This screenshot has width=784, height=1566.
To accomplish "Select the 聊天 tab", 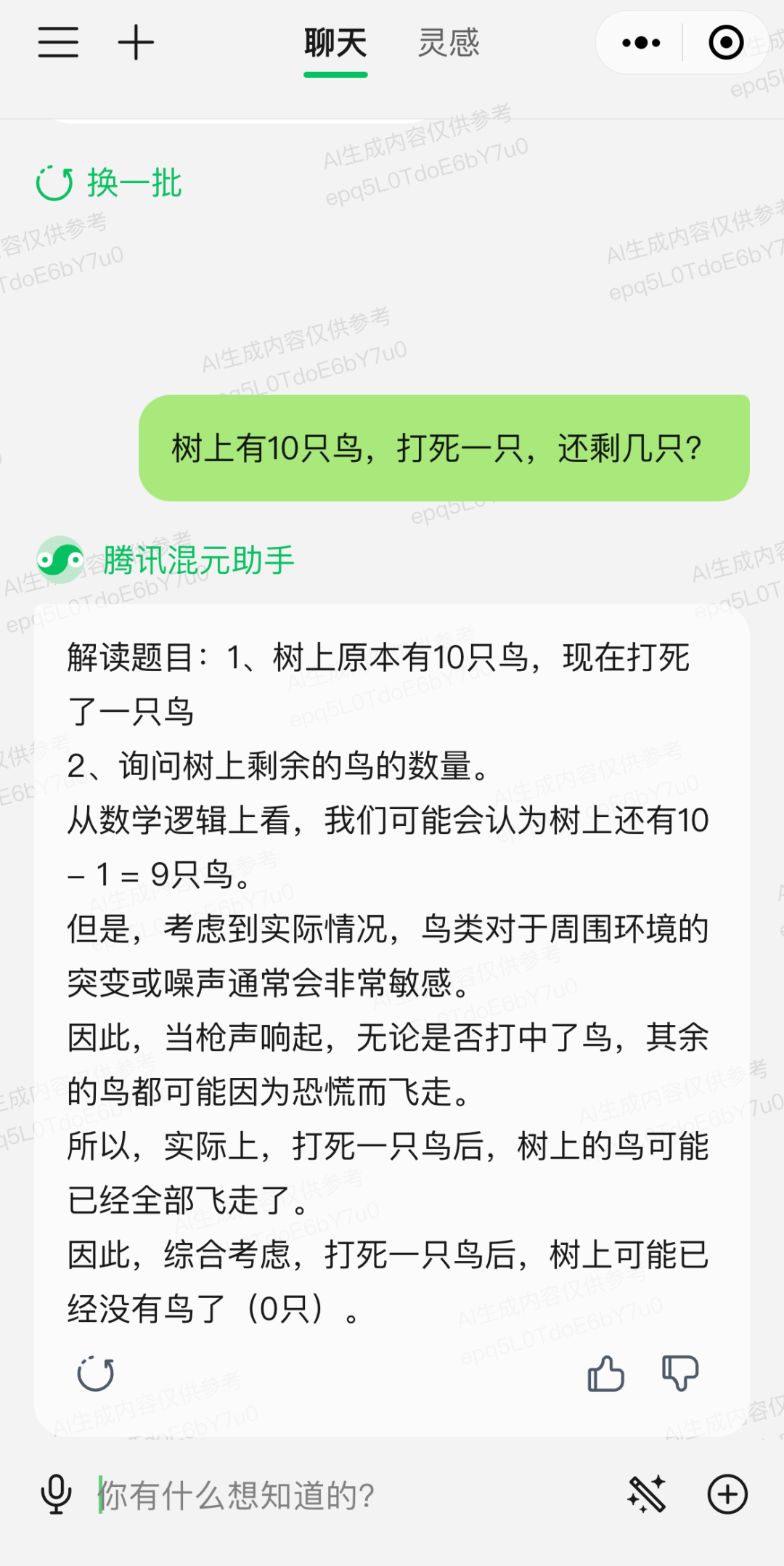I will 335,42.
